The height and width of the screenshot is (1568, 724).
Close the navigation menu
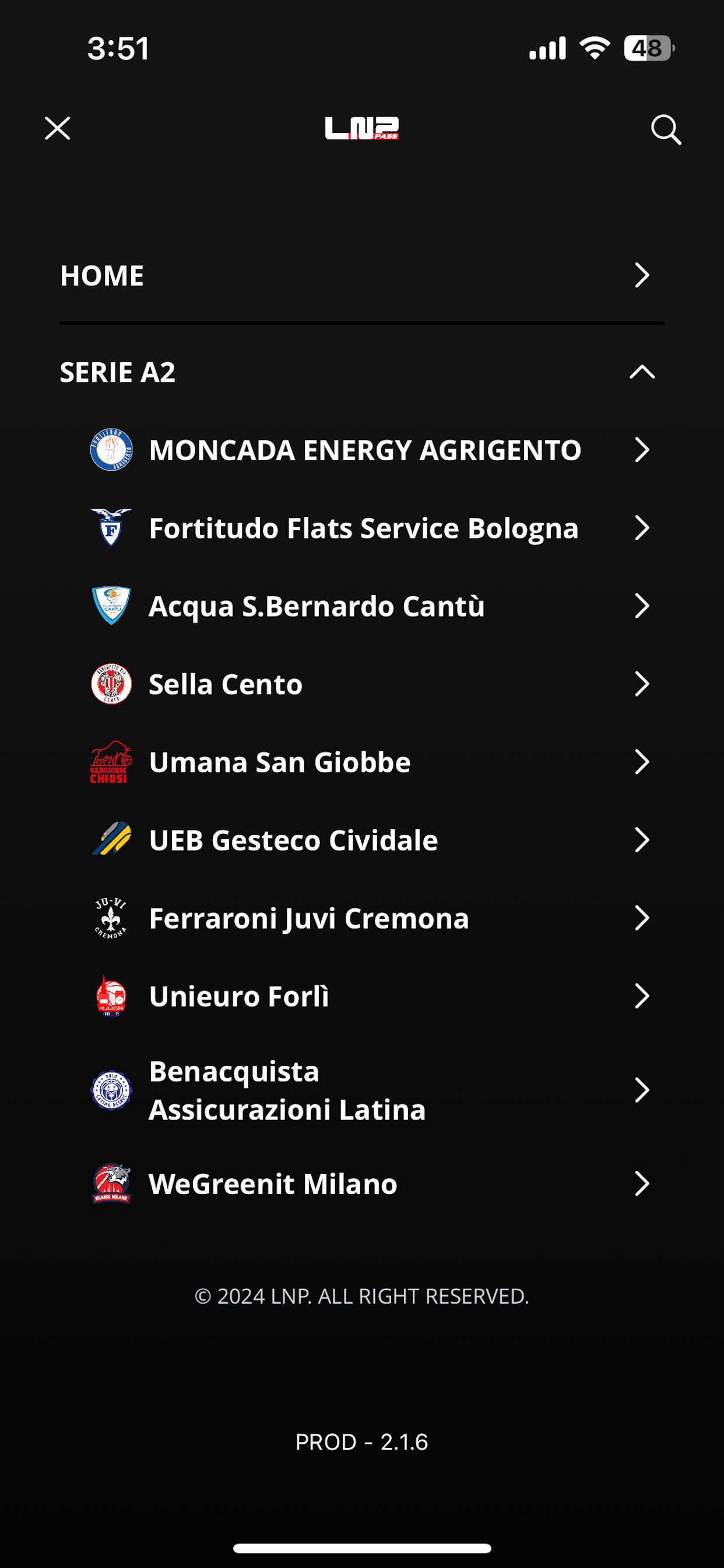pyautogui.click(x=57, y=128)
